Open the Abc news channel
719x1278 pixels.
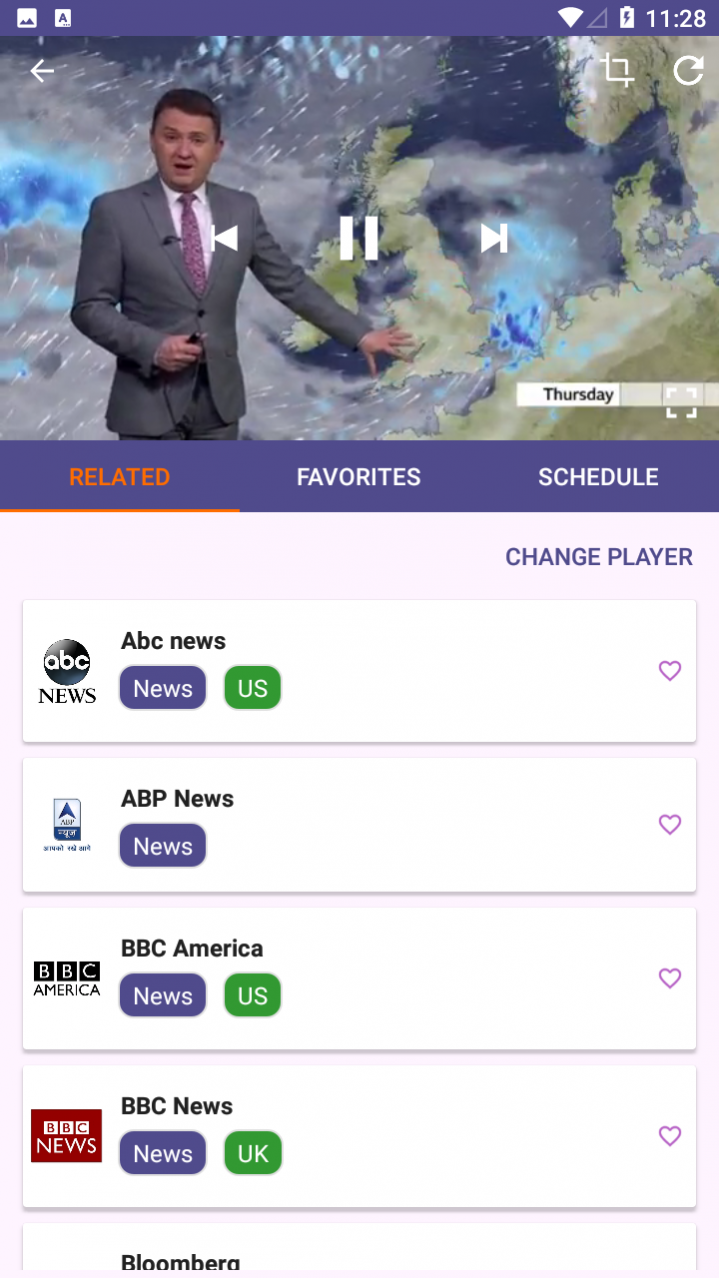click(359, 671)
